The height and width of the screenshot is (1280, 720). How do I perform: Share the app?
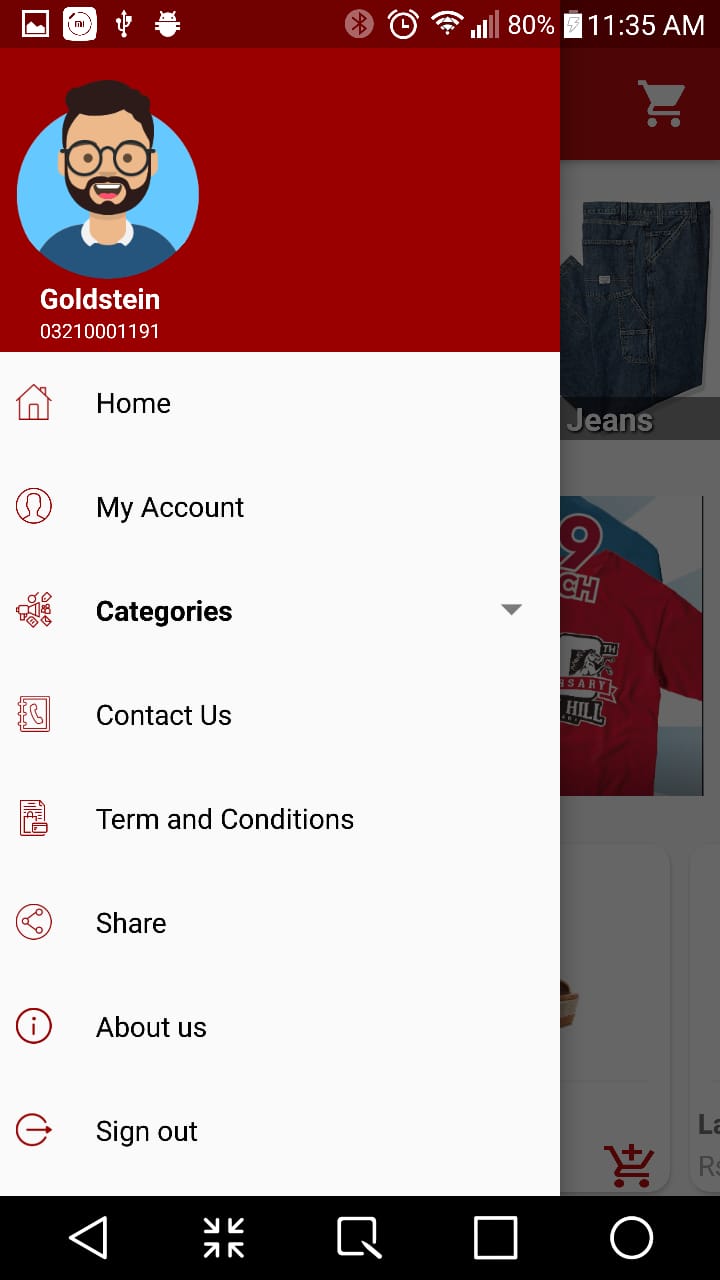[x=130, y=923]
